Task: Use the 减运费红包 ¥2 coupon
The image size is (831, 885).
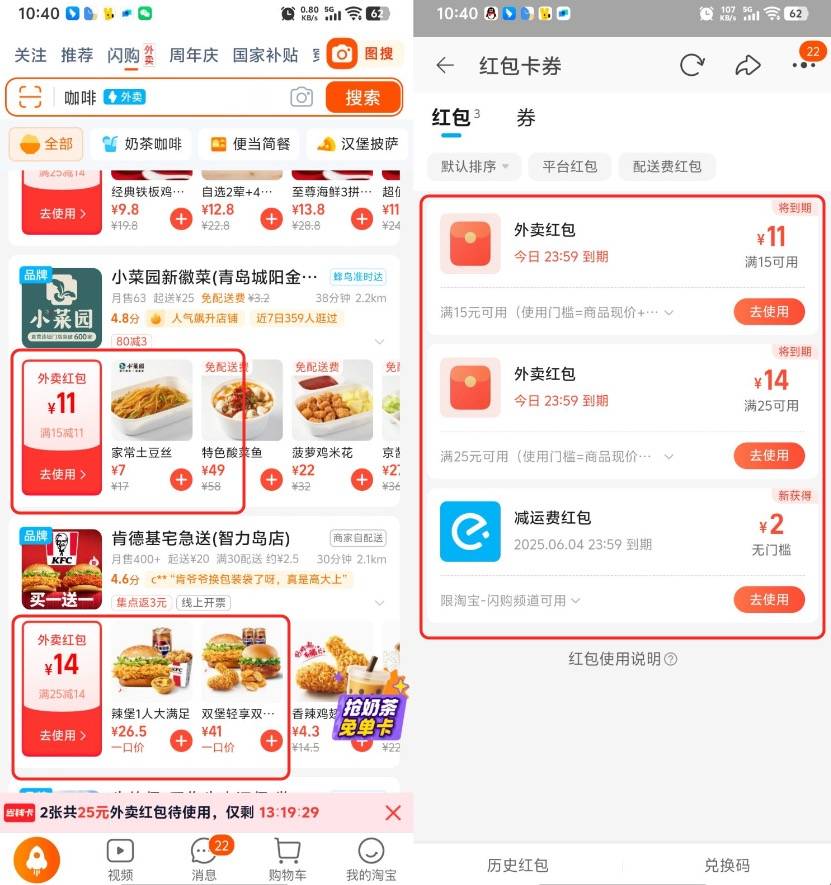Action: (x=768, y=600)
